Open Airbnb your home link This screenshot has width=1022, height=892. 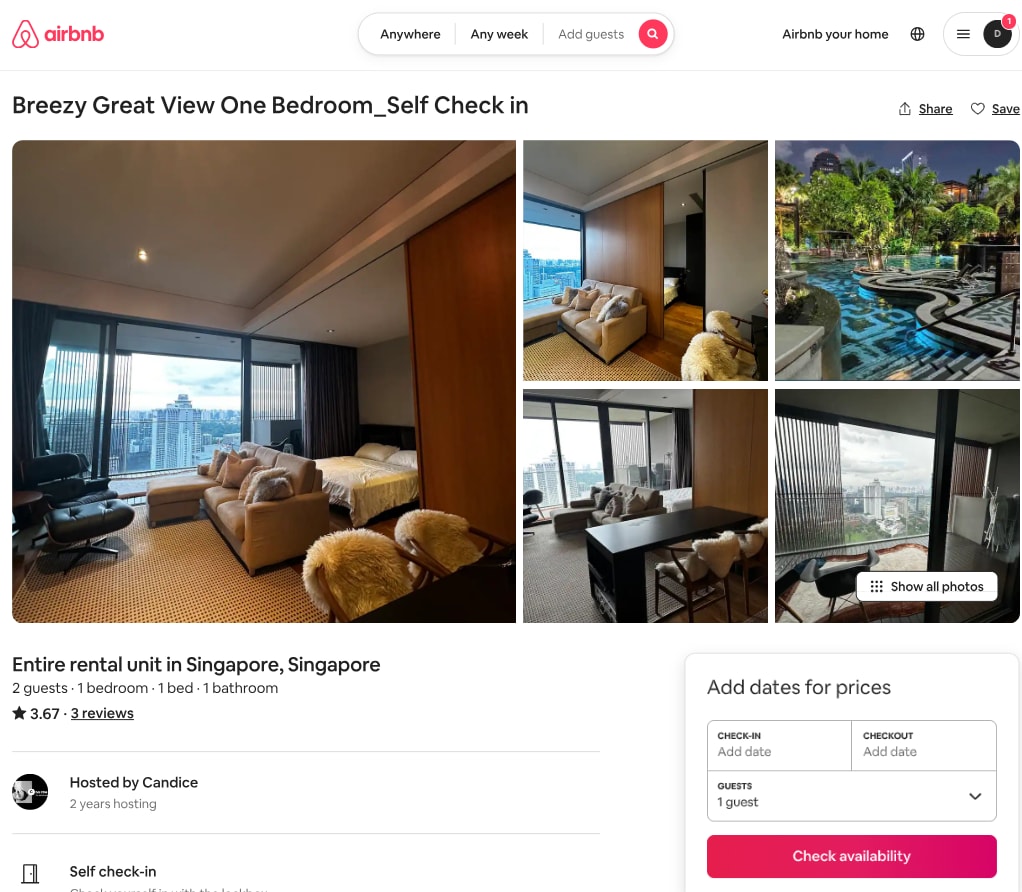click(835, 34)
